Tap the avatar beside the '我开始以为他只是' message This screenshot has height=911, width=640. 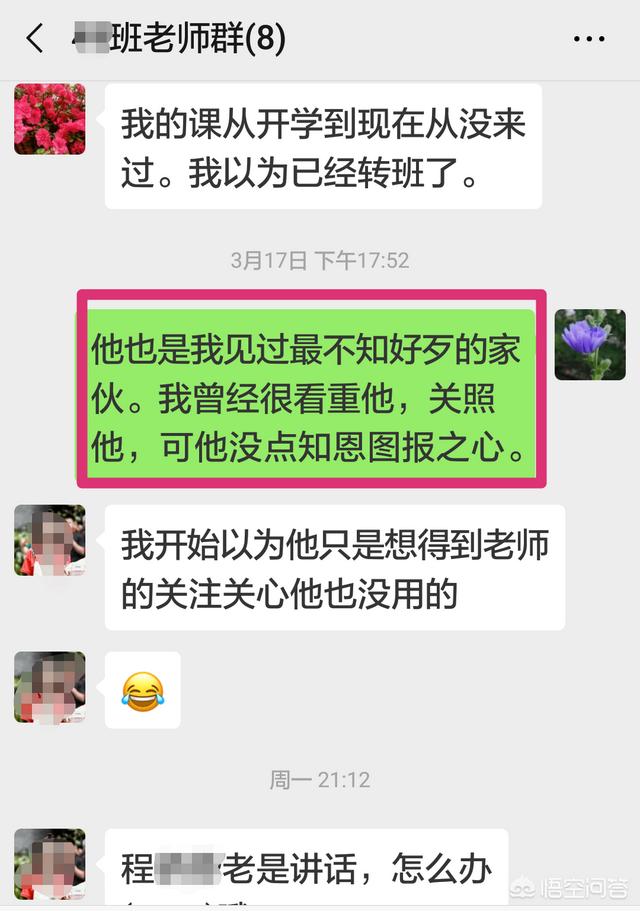(49, 540)
